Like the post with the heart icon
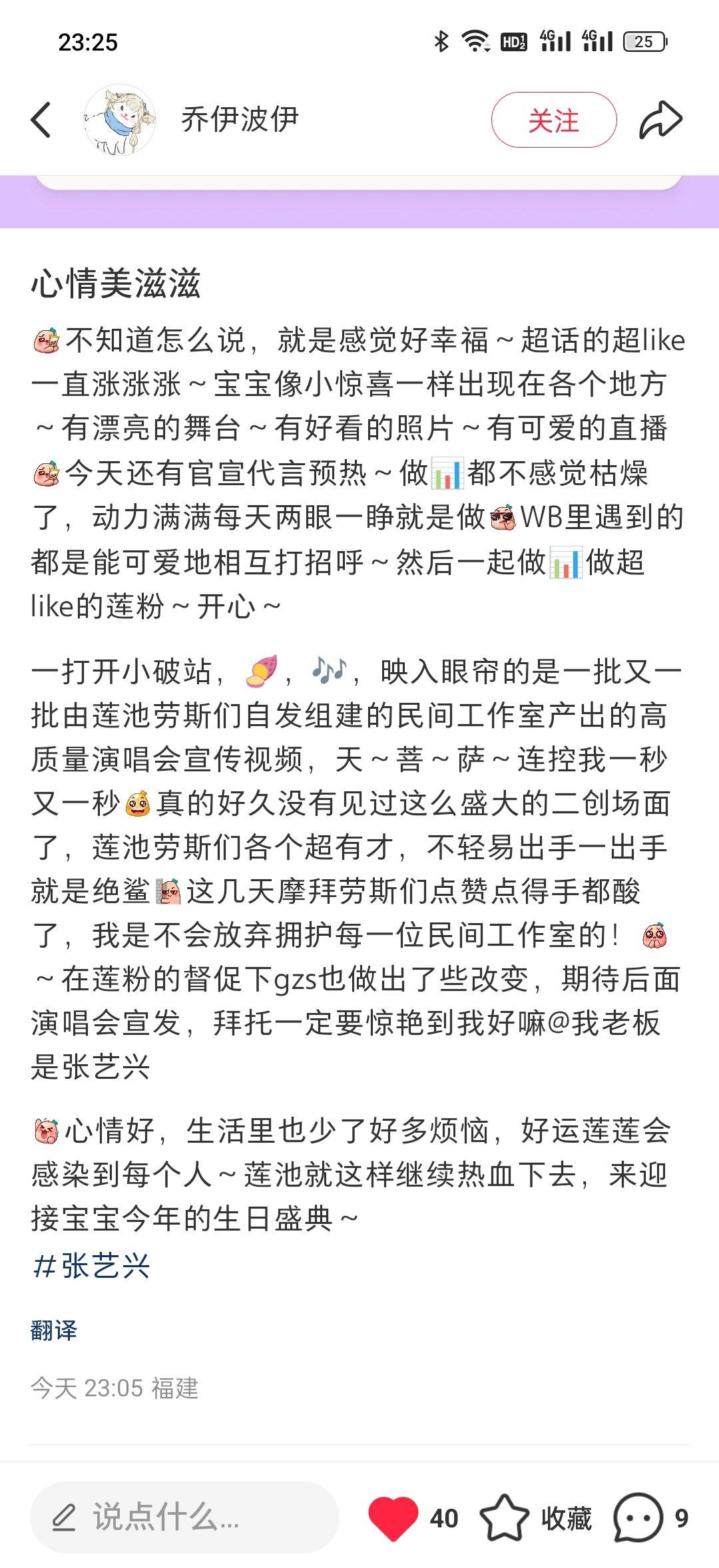This screenshot has height=1568, width=719. click(x=393, y=1517)
